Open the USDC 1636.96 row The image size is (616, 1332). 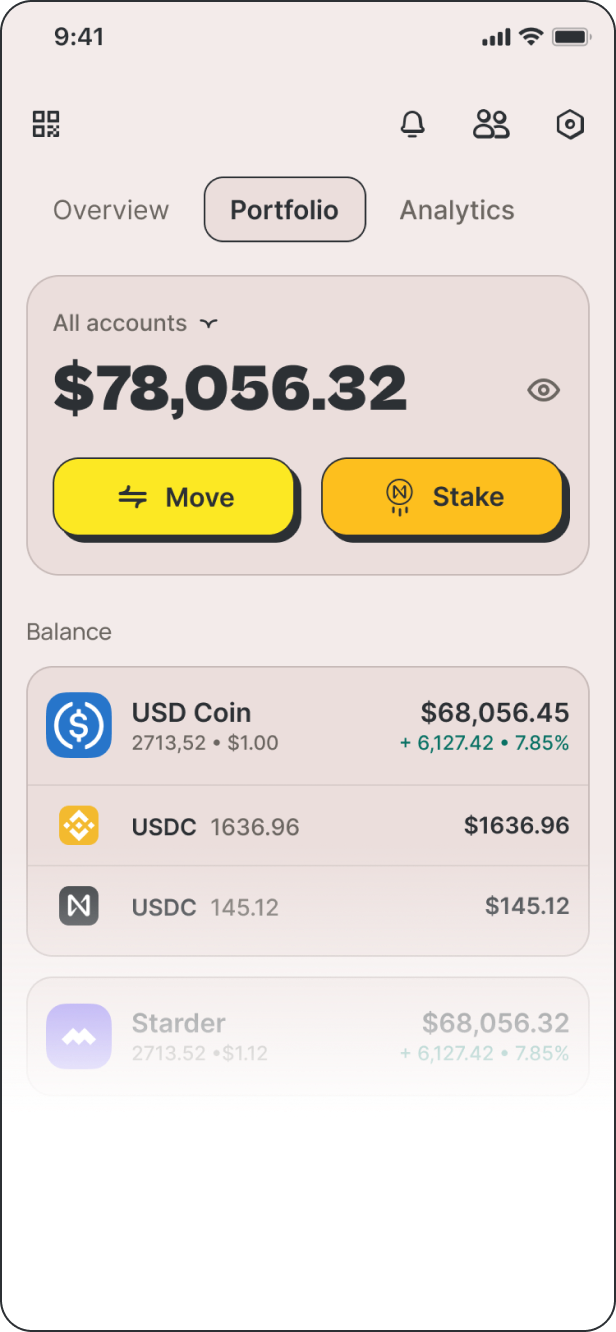tap(308, 826)
